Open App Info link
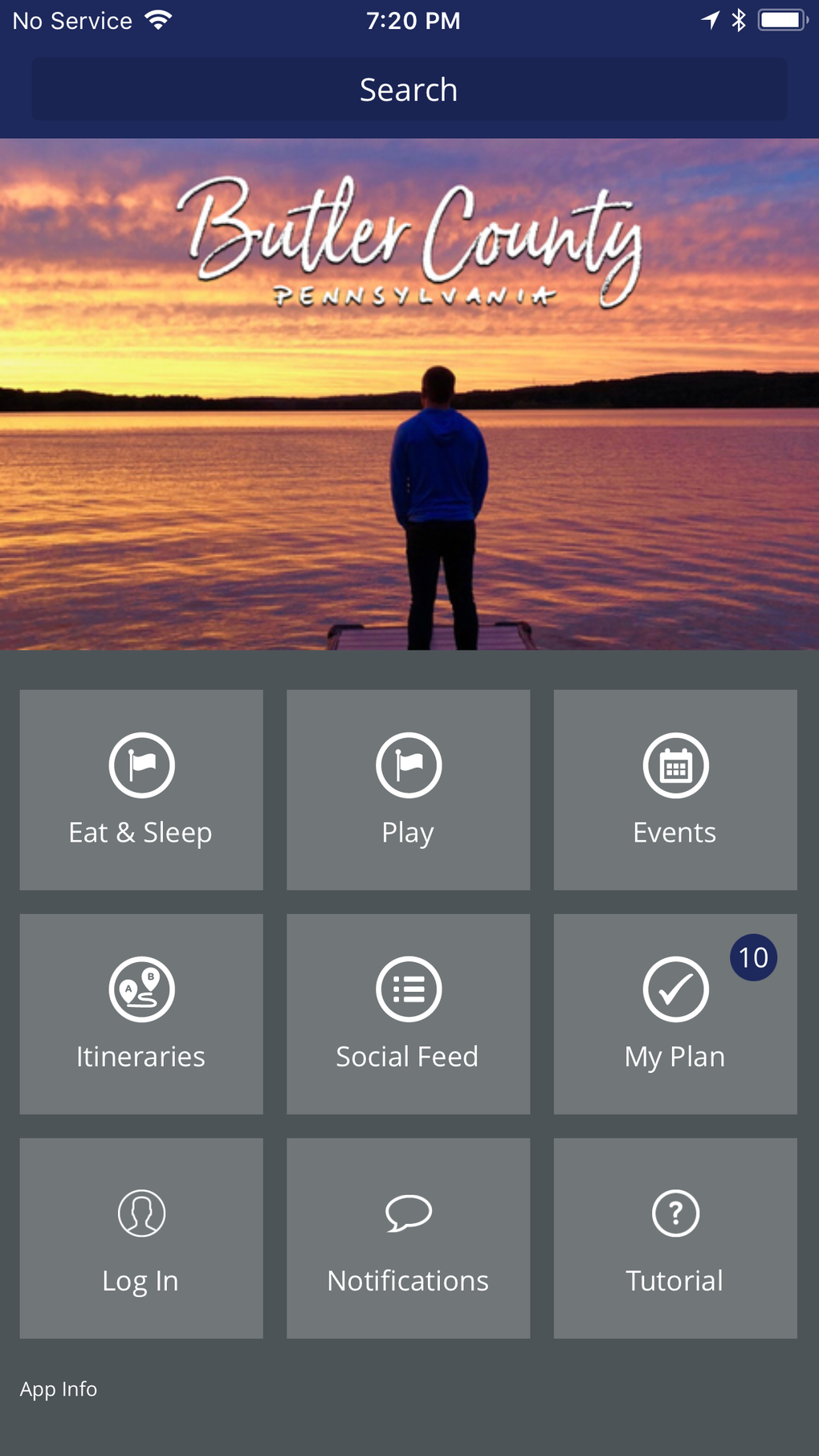This screenshot has height=1456, width=819. point(59,1389)
